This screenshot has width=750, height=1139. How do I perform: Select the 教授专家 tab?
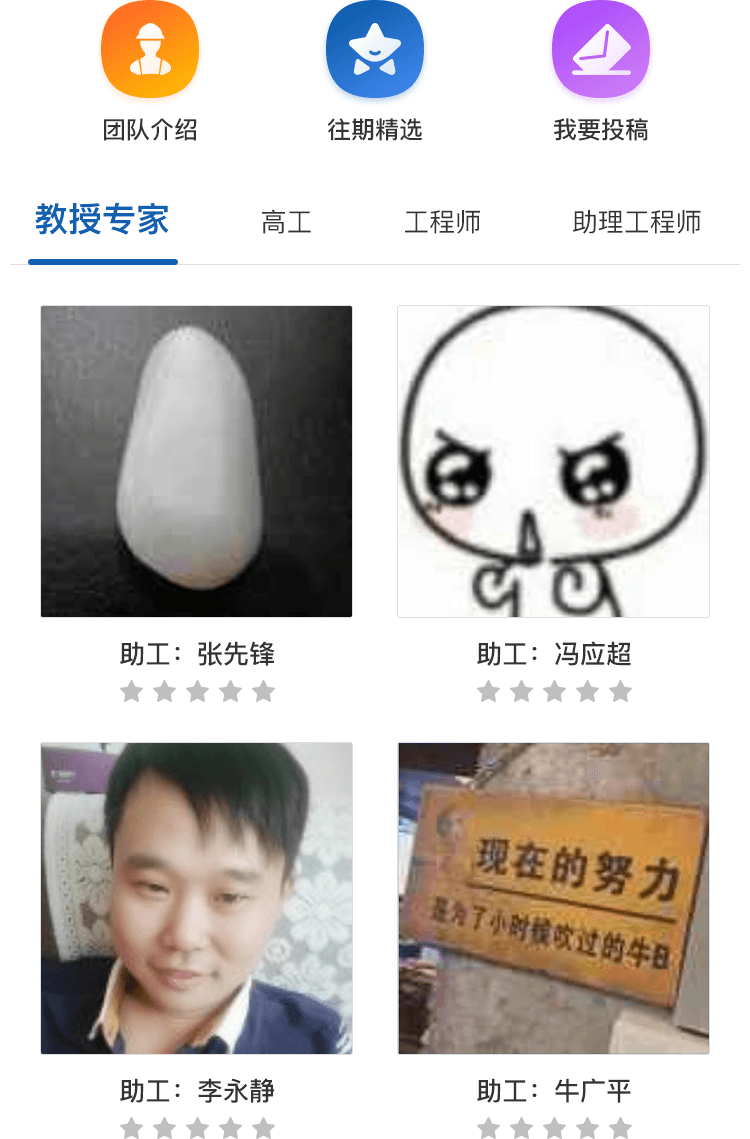103,220
